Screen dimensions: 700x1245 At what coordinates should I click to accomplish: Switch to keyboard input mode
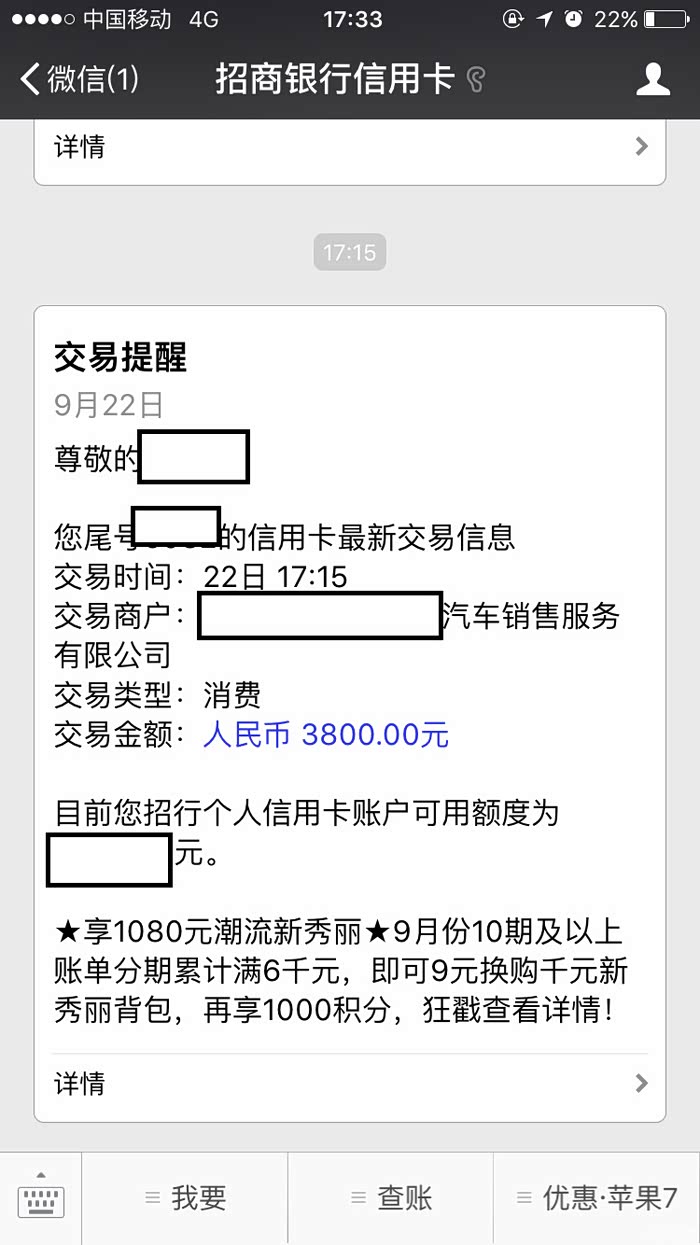coord(41,1198)
